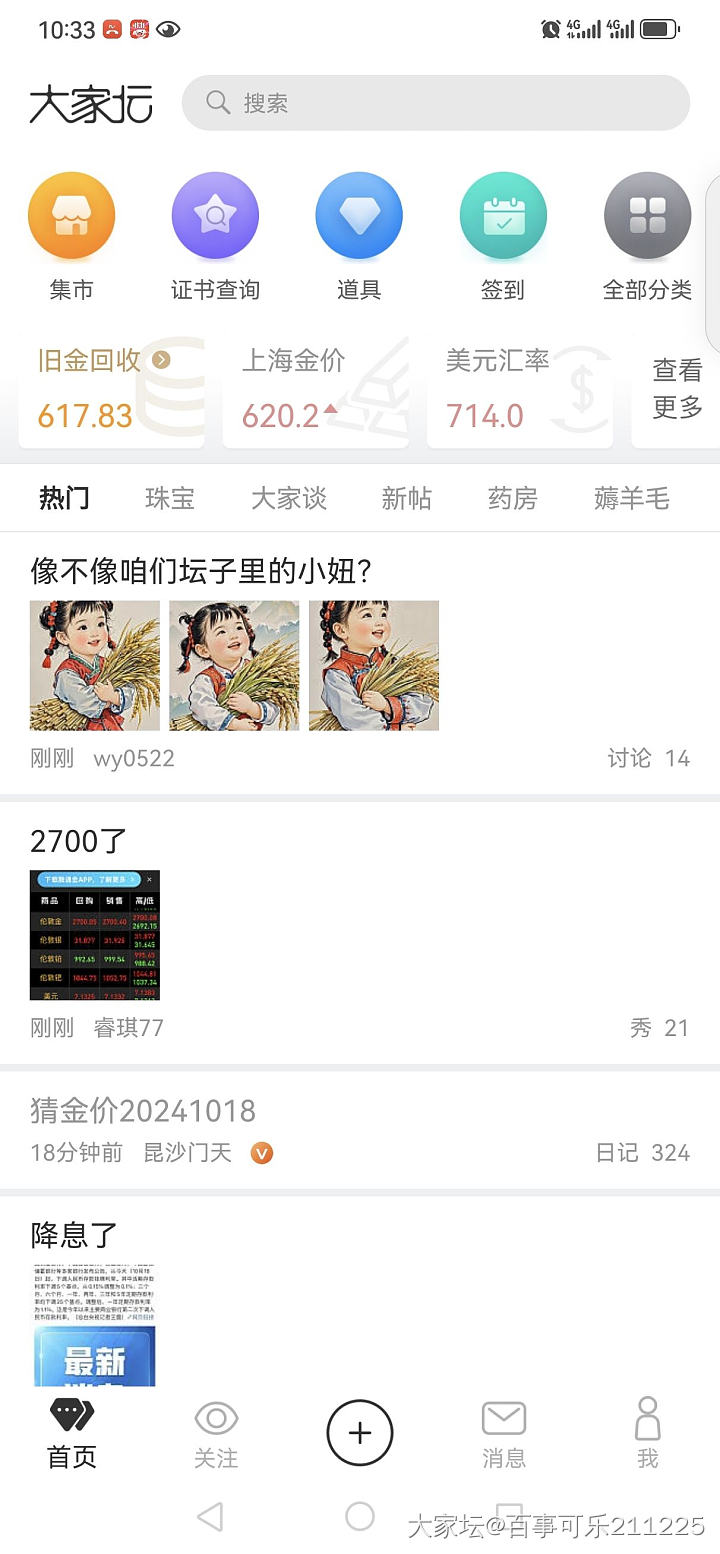Open post 像不像咱们坛子里的小妞?
This screenshot has width=720, height=1554.
(202, 572)
